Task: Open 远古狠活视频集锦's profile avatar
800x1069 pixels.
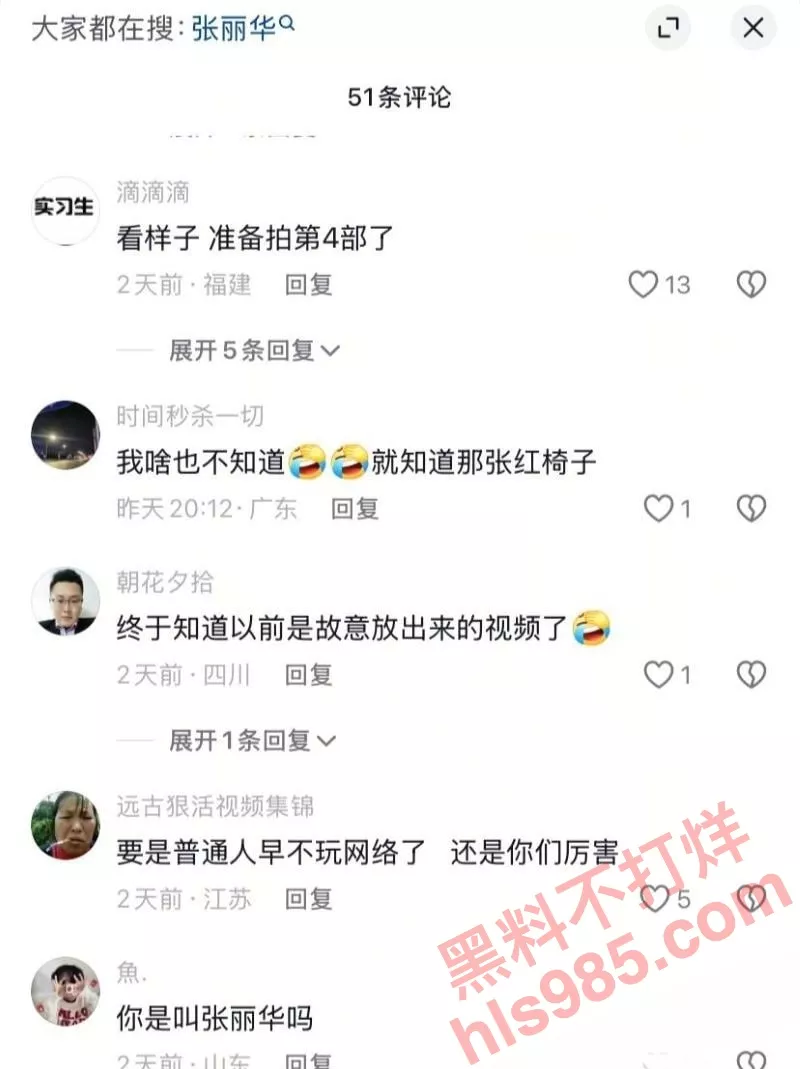Action: click(64, 825)
